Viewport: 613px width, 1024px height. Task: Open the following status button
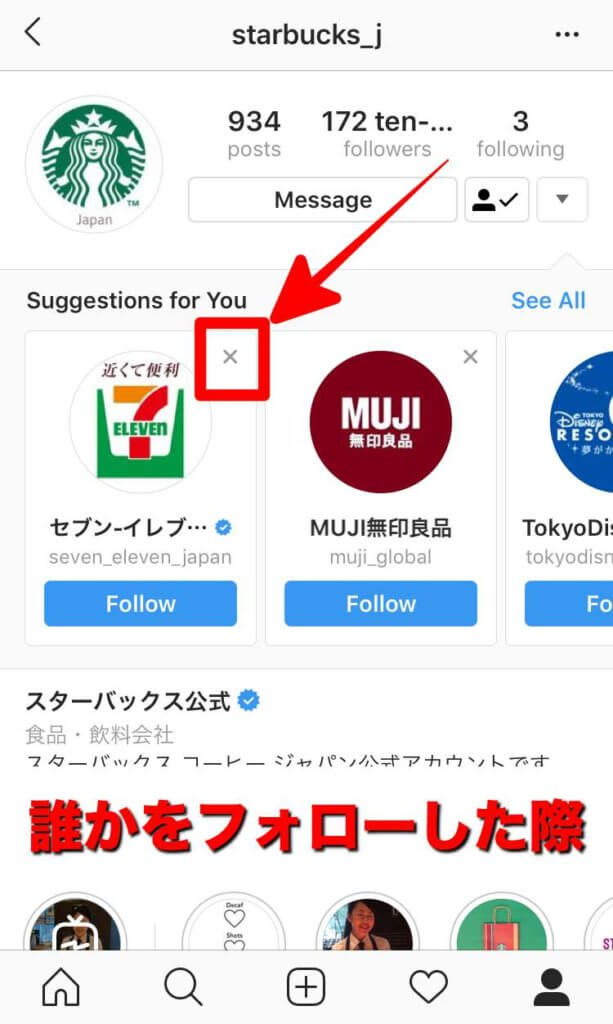tap(496, 200)
